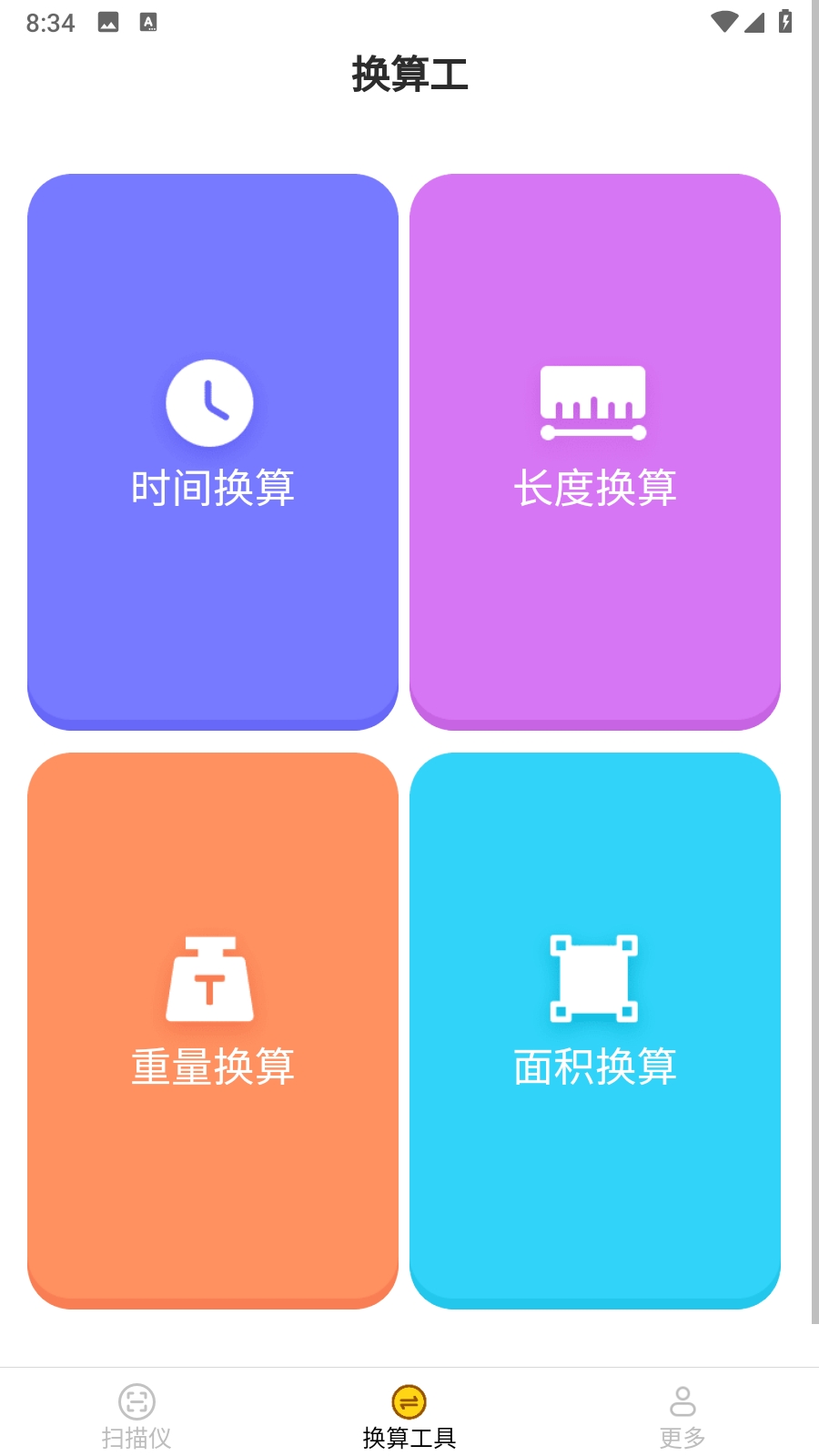Tap the 换算工具 bottom tab
The height and width of the screenshot is (1456, 819).
click(x=409, y=1416)
